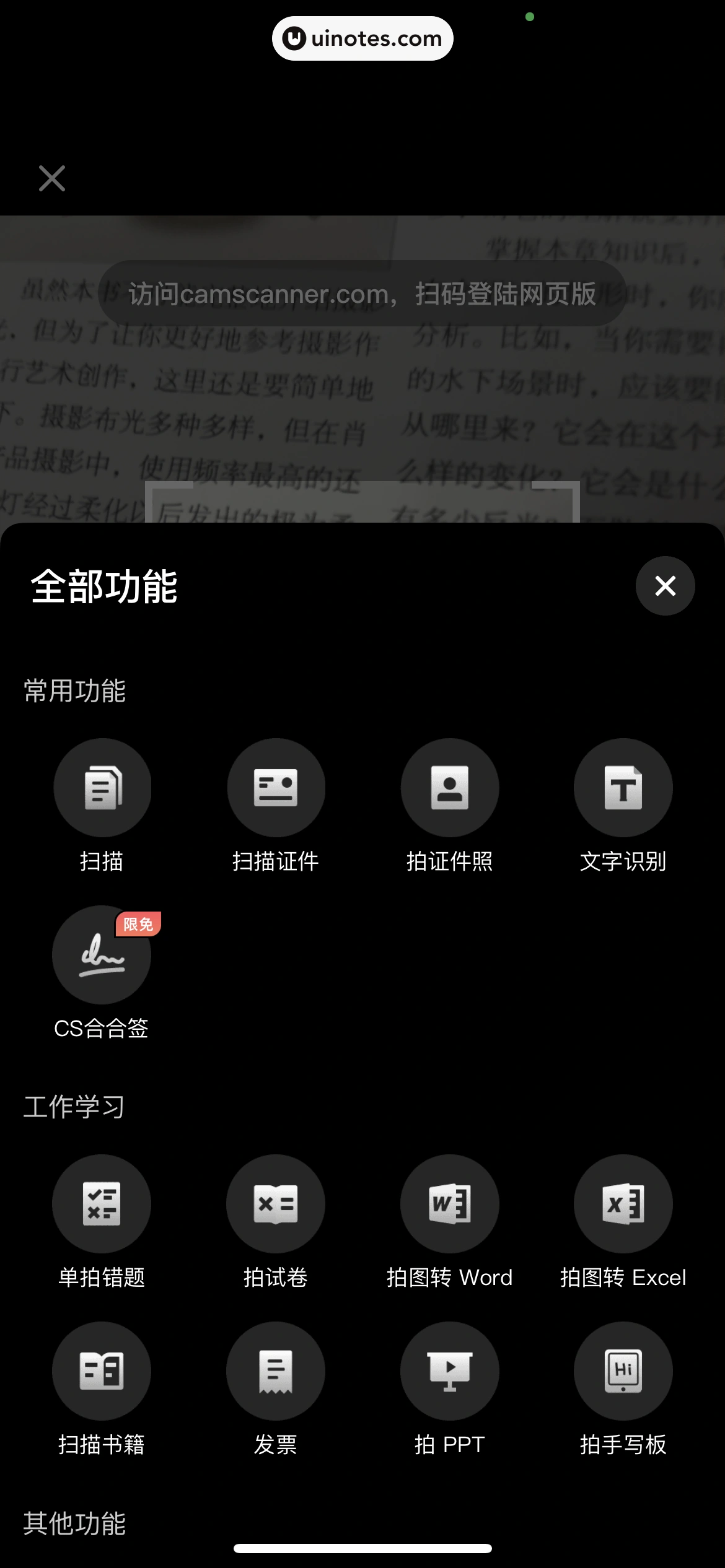
Task: Open 扫描证件 mode
Action: (x=276, y=788)
